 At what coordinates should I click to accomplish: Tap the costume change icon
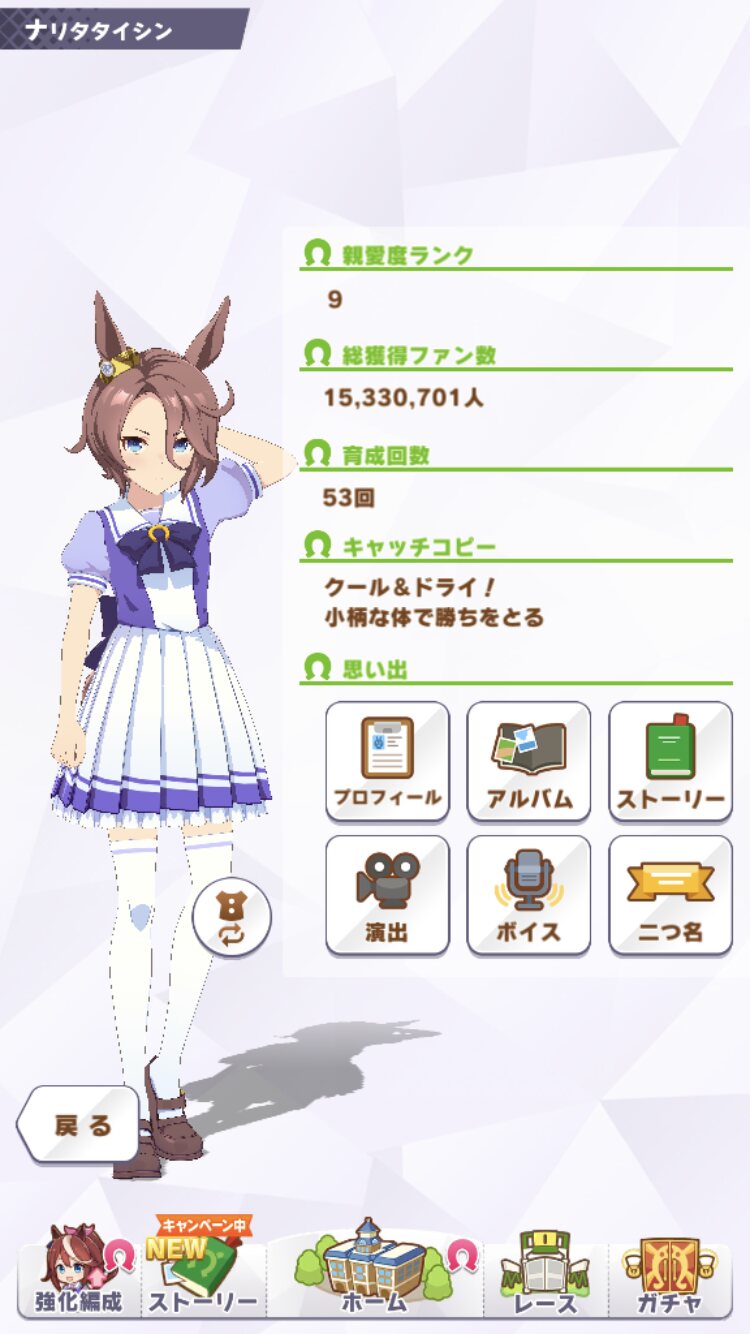(x=231, y=920)
